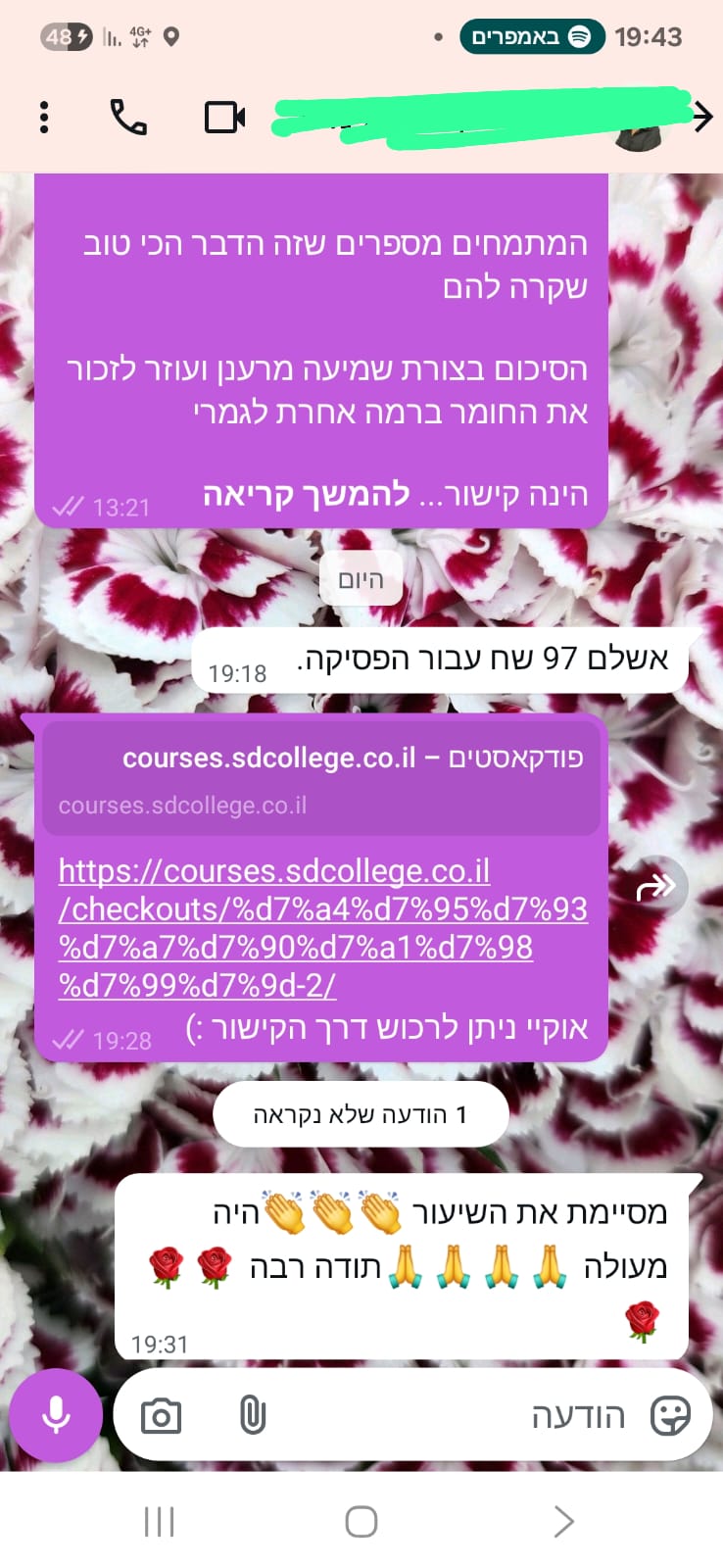This screenshot has height=1568, width=723.
Task: Attach a file with the paperclip
Action: click(253, 1416)
